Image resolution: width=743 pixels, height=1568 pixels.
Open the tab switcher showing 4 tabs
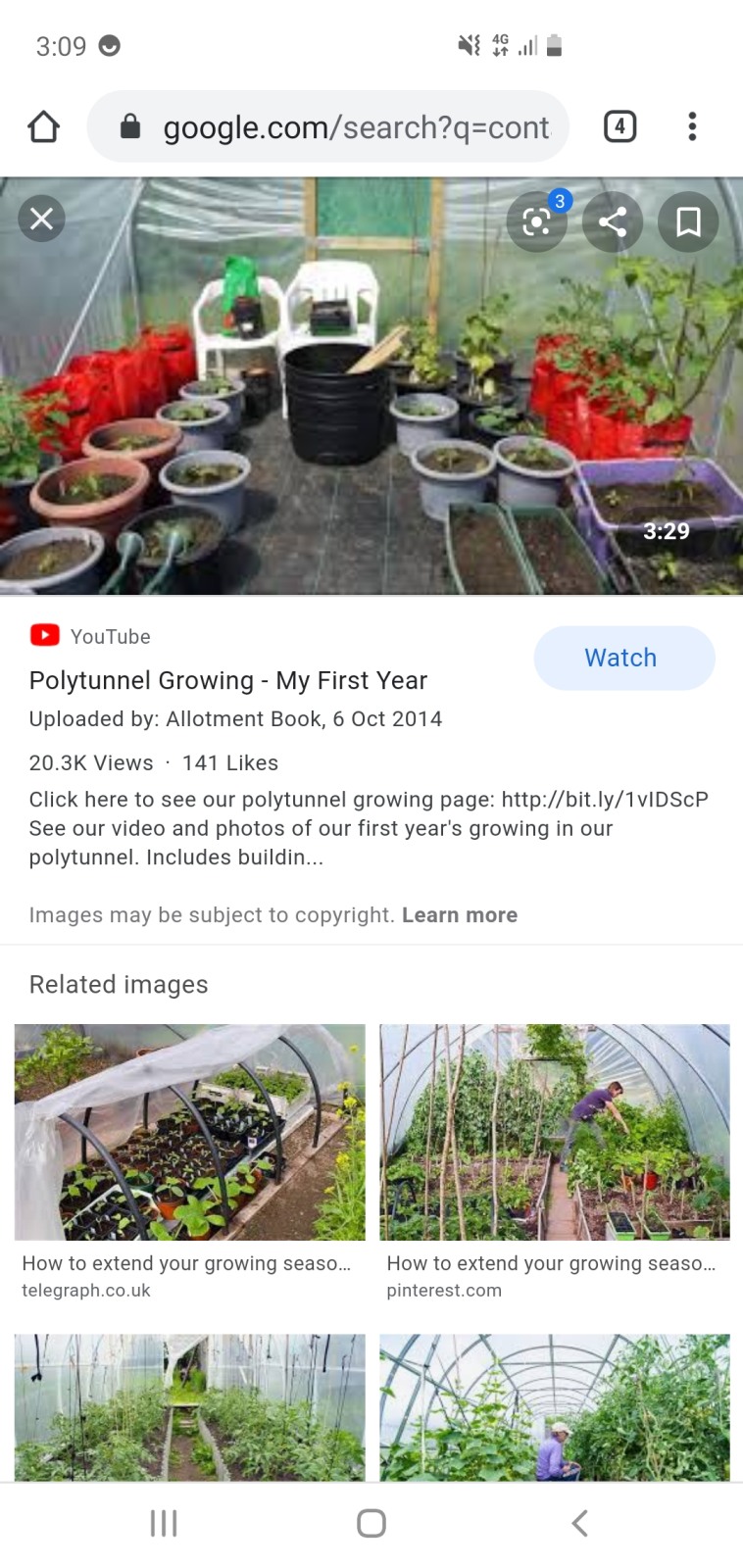click(619, 126)
